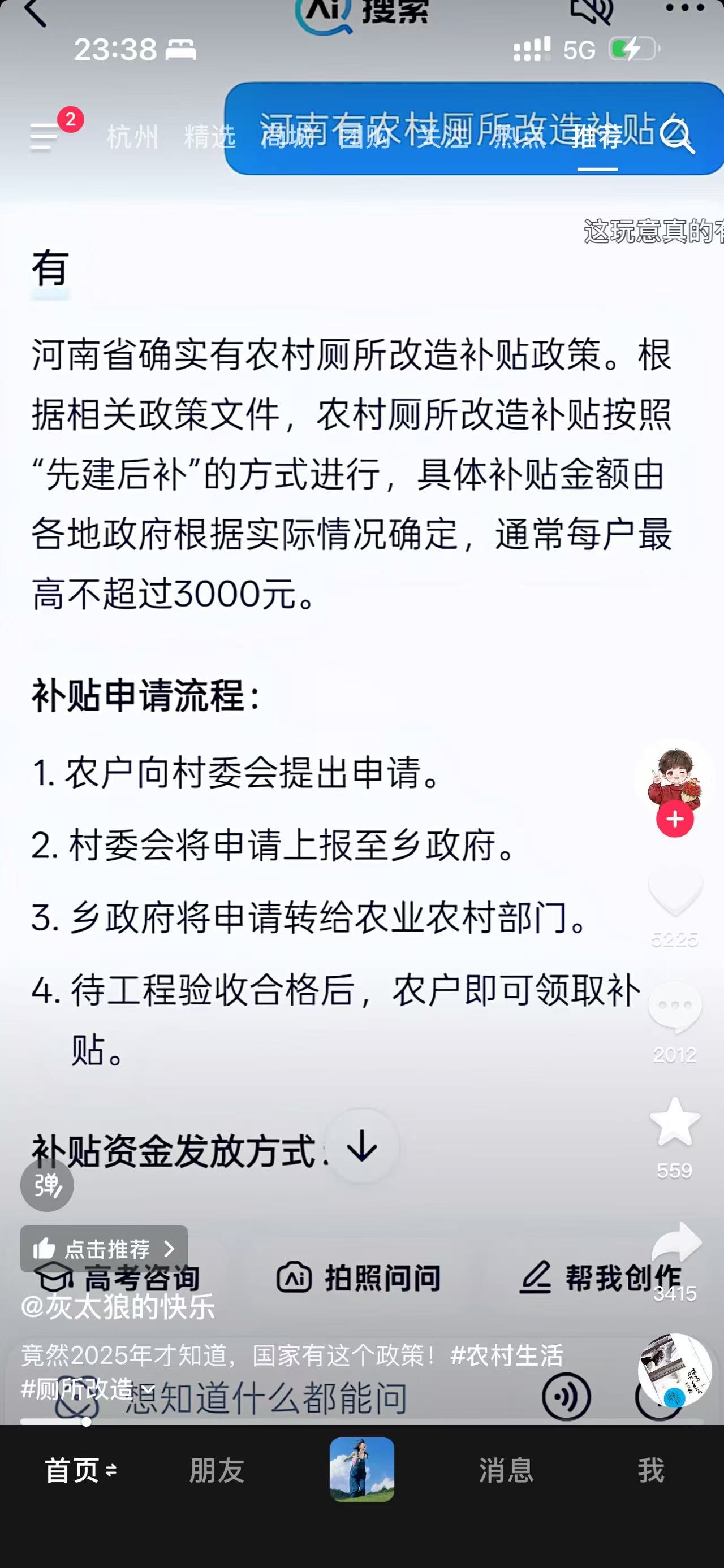Open the comments on this video
The width and height of the screenshot is (724, 1568).
(x=675, y=1007)
